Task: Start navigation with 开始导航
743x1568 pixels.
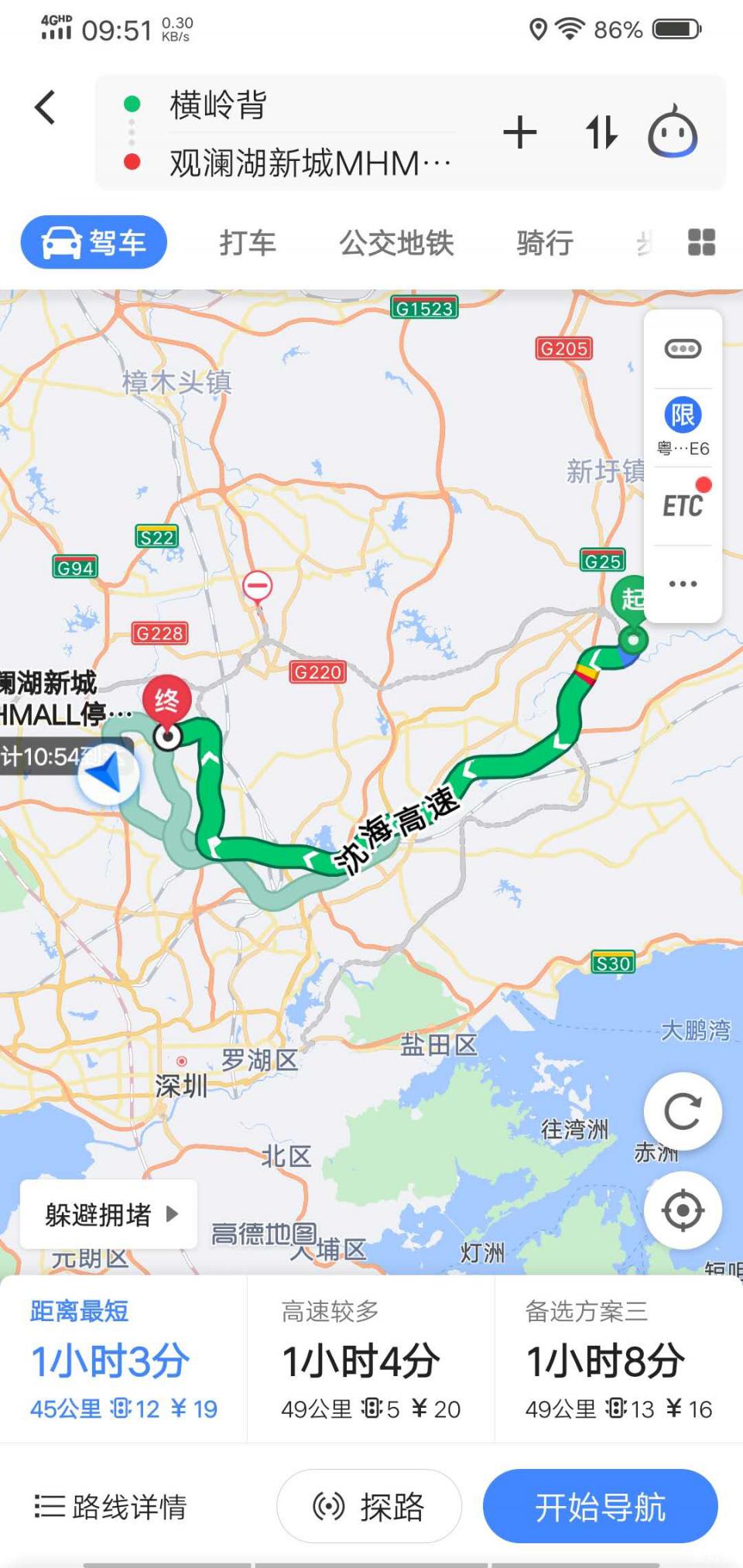Action: (x=600, y=1507)
